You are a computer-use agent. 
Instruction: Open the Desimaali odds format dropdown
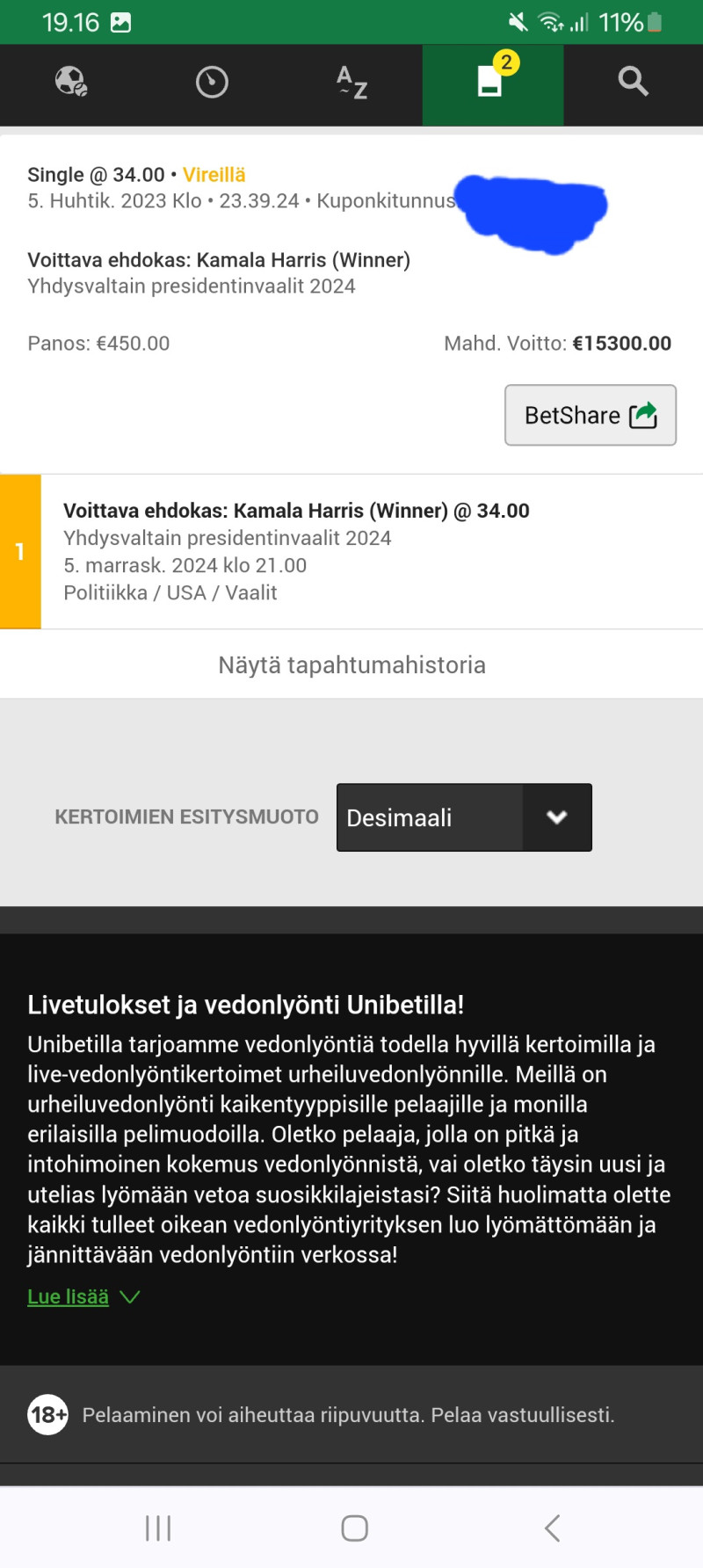coord(464,817)
